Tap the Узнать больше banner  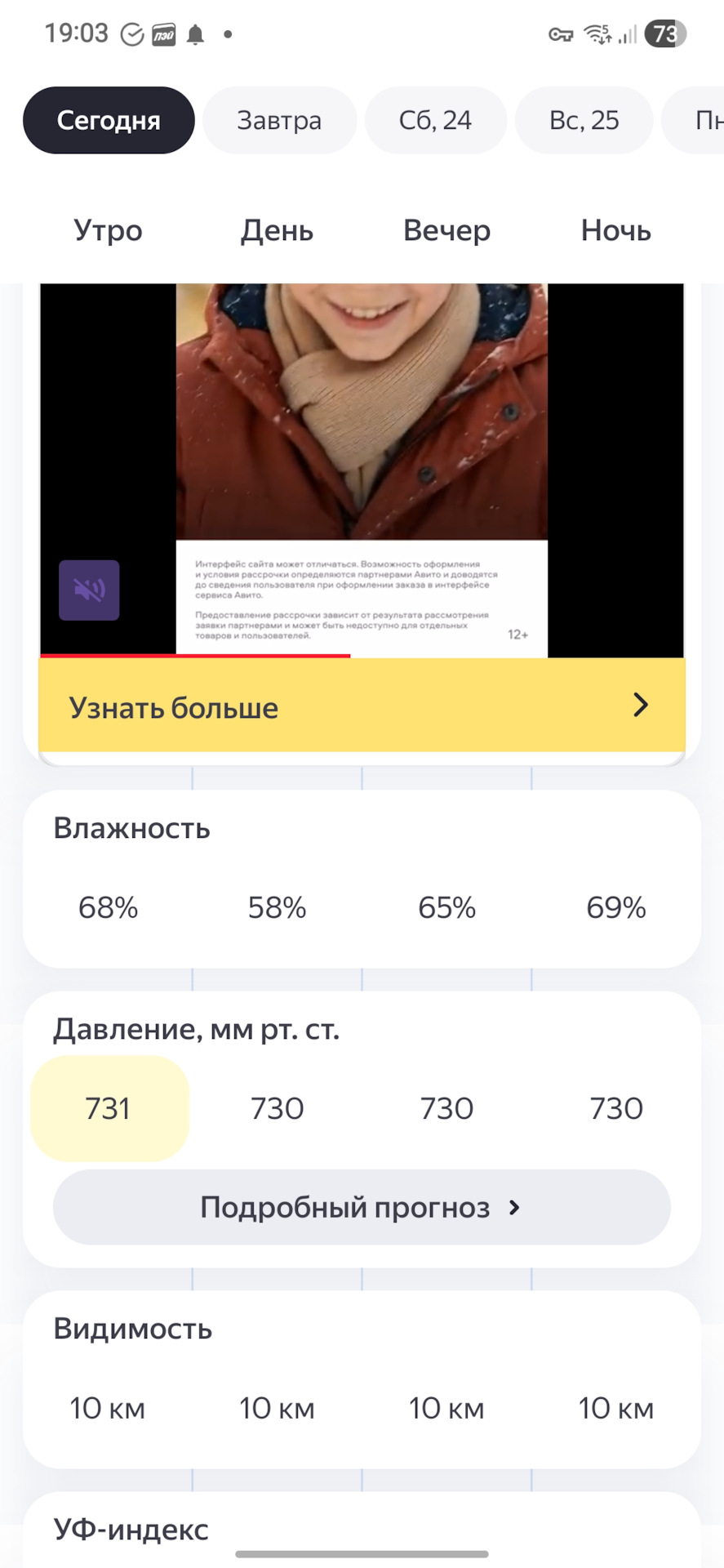tap(362, 706)
